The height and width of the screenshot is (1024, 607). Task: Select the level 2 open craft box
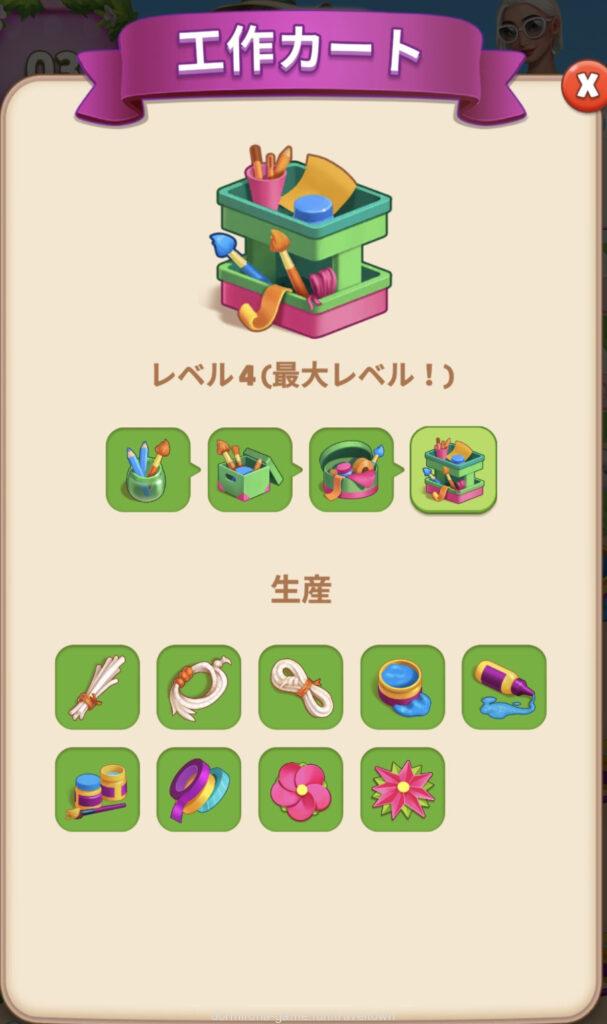[x=250, y=470]
